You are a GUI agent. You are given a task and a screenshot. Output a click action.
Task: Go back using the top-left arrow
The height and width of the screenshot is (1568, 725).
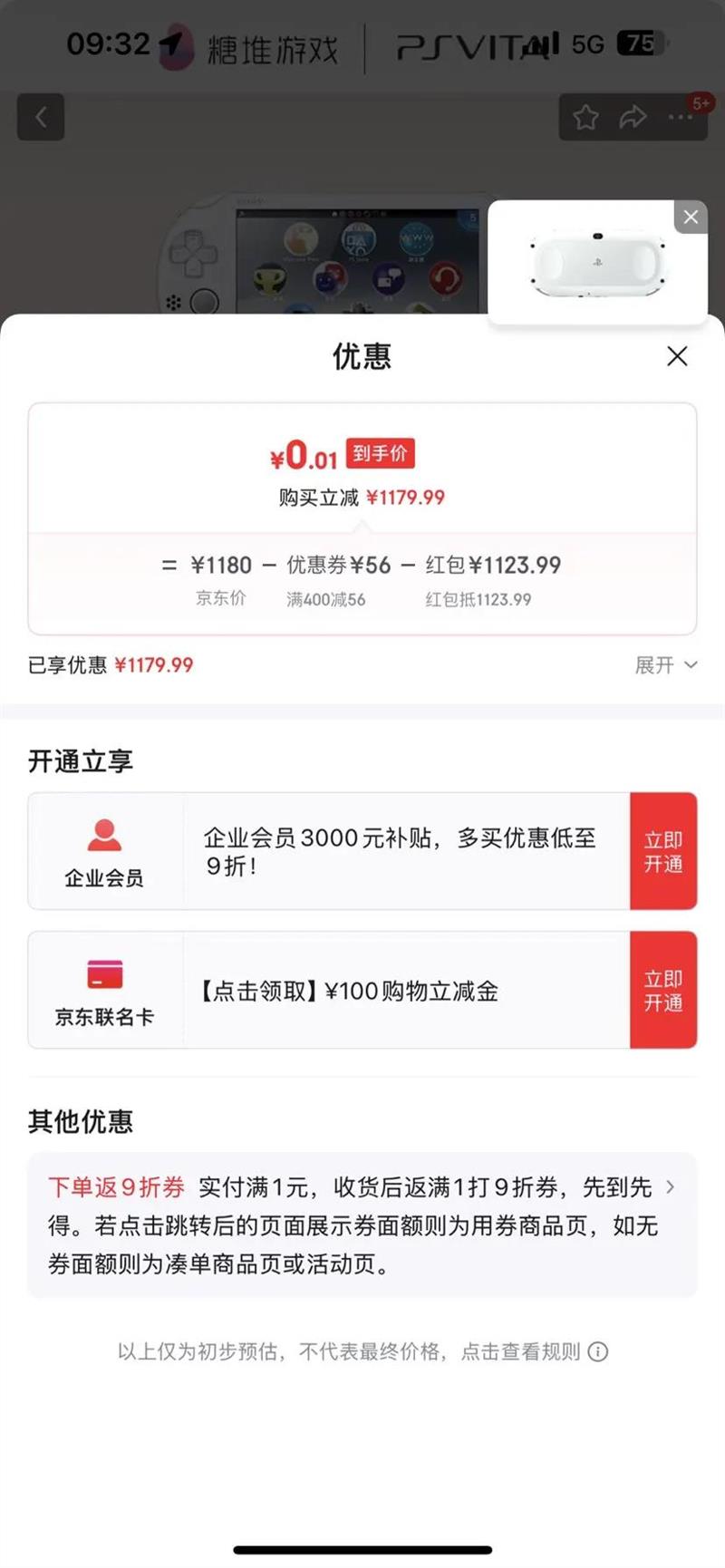pos(41,117)
